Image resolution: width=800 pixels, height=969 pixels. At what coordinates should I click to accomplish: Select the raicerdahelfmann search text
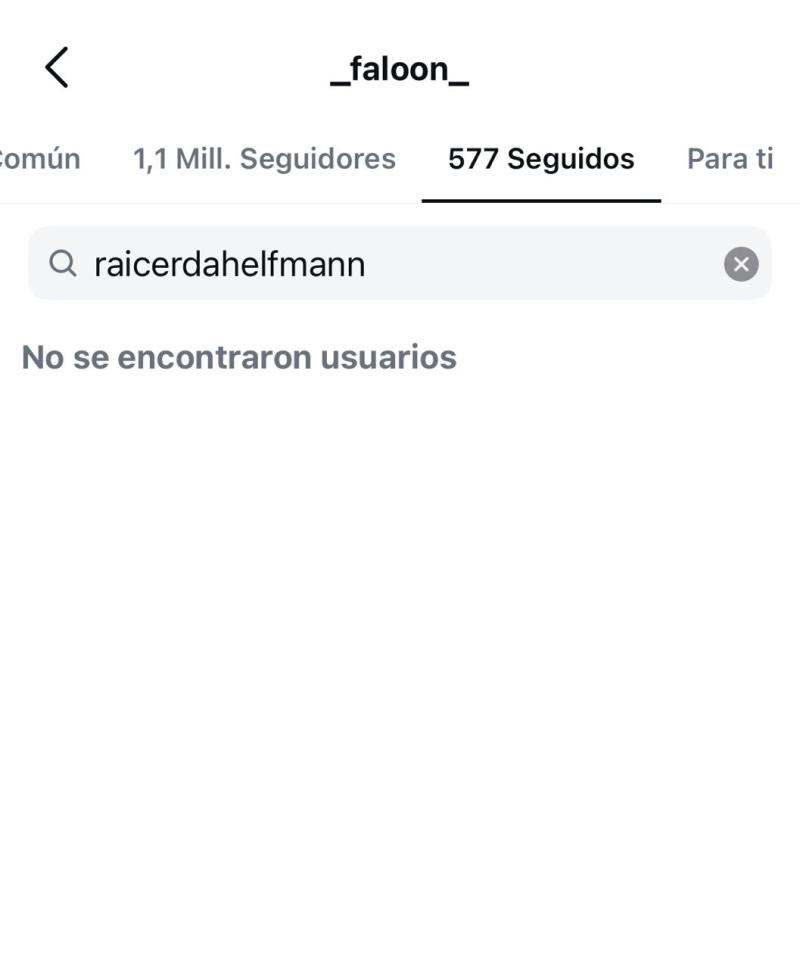pyautogui.click(x=230, y=263)
